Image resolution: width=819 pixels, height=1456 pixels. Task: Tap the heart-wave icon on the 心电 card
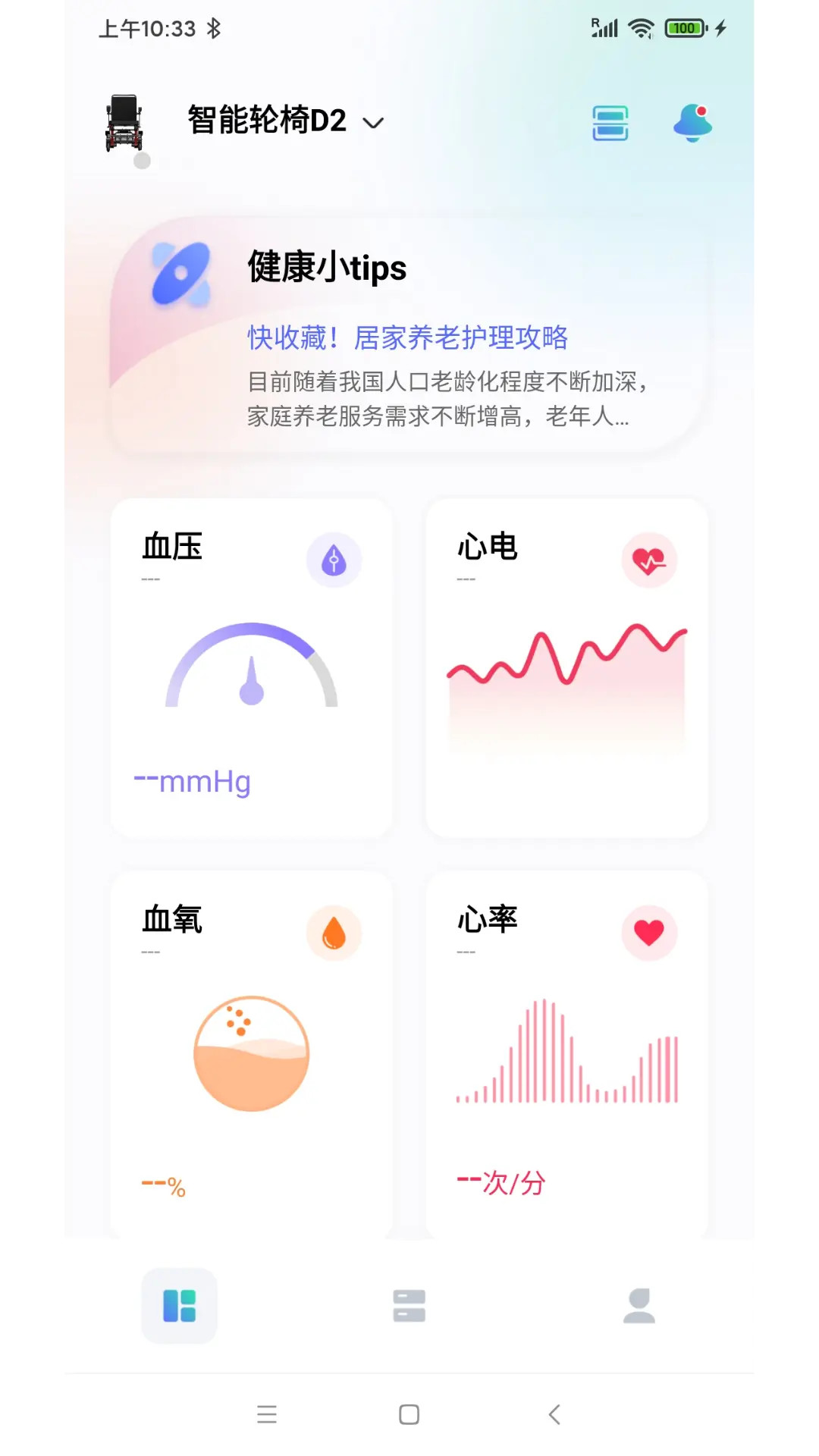click(x=649, y=558)
